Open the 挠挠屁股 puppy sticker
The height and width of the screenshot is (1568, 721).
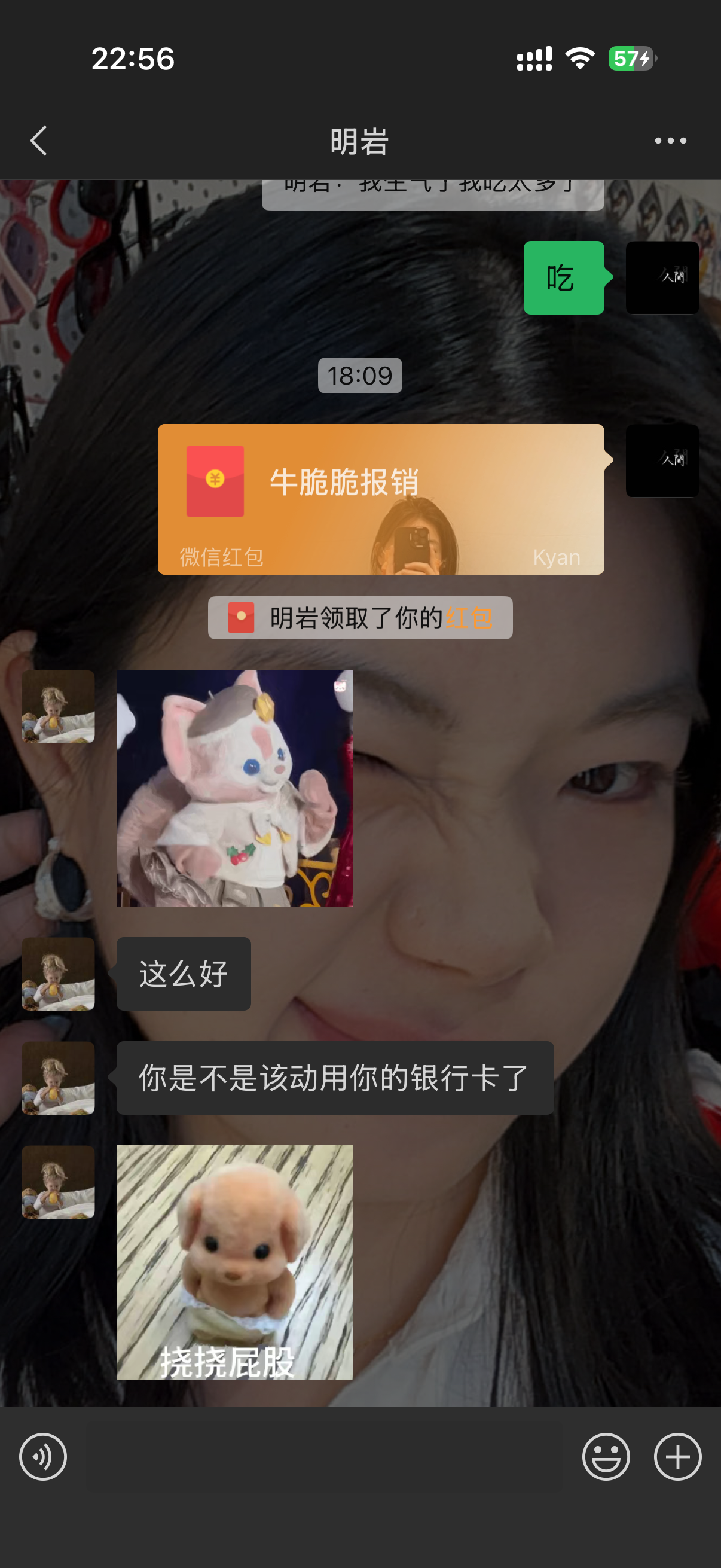[x=234, y=1262]
